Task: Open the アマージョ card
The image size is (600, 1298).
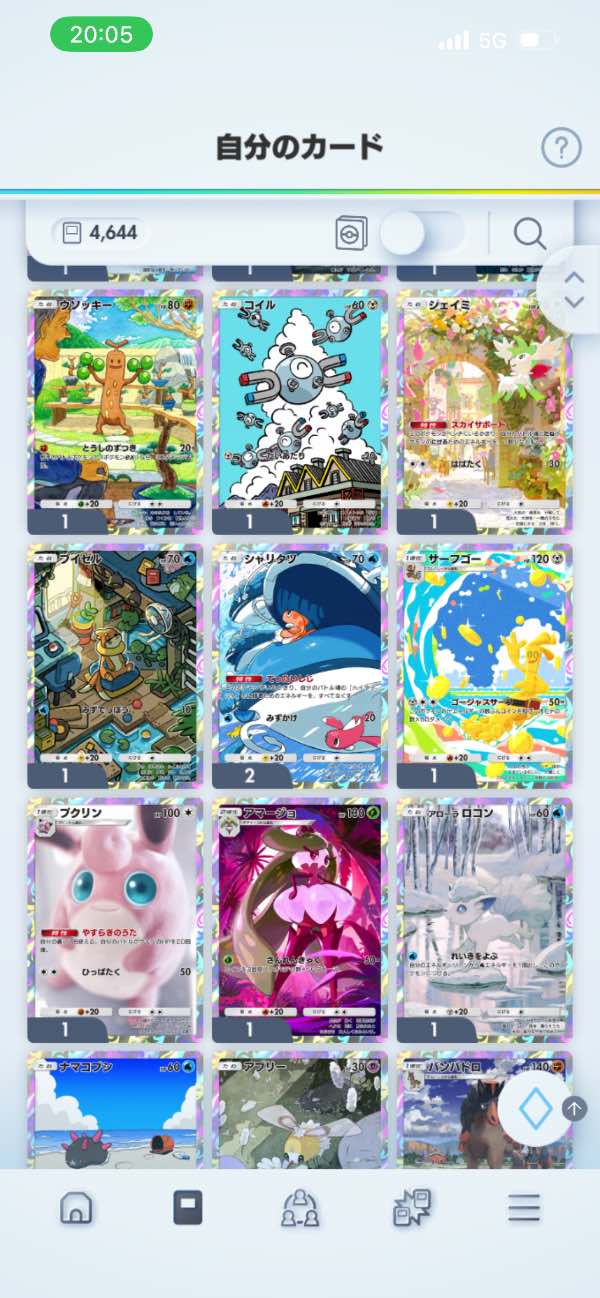Action: [x=300, y=918]
